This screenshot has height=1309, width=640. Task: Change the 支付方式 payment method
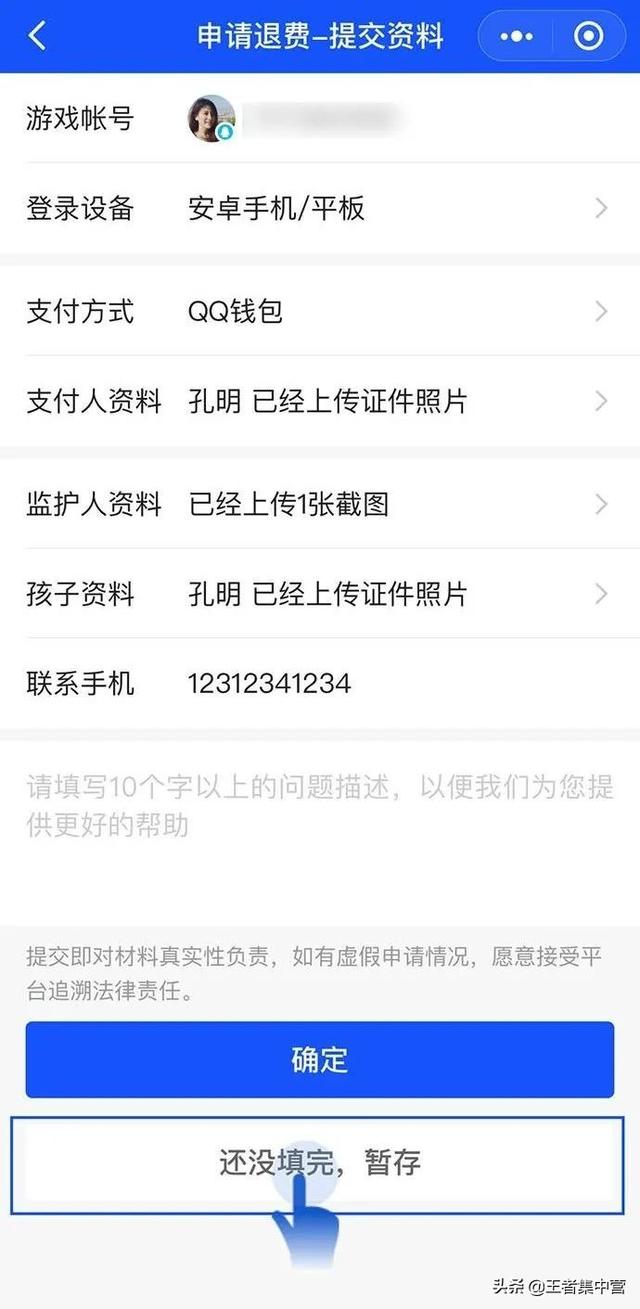click(320, 311)
